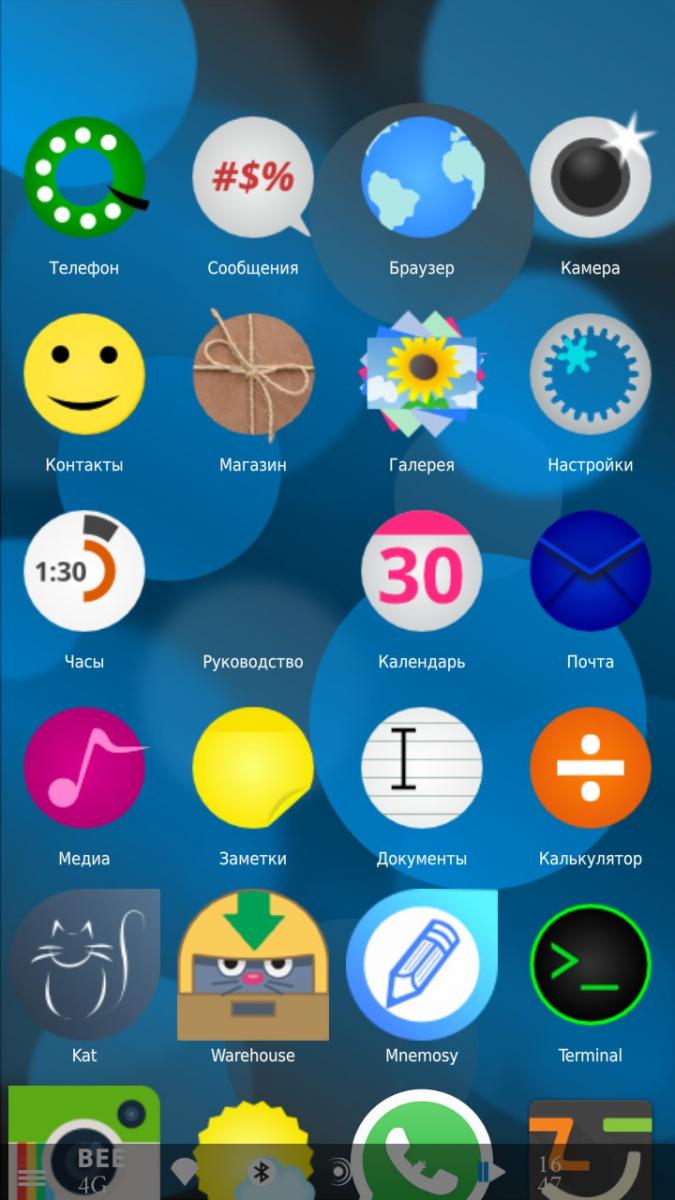Open the Warehouse app
The image size is (675, 1200).
pos(253,965)
